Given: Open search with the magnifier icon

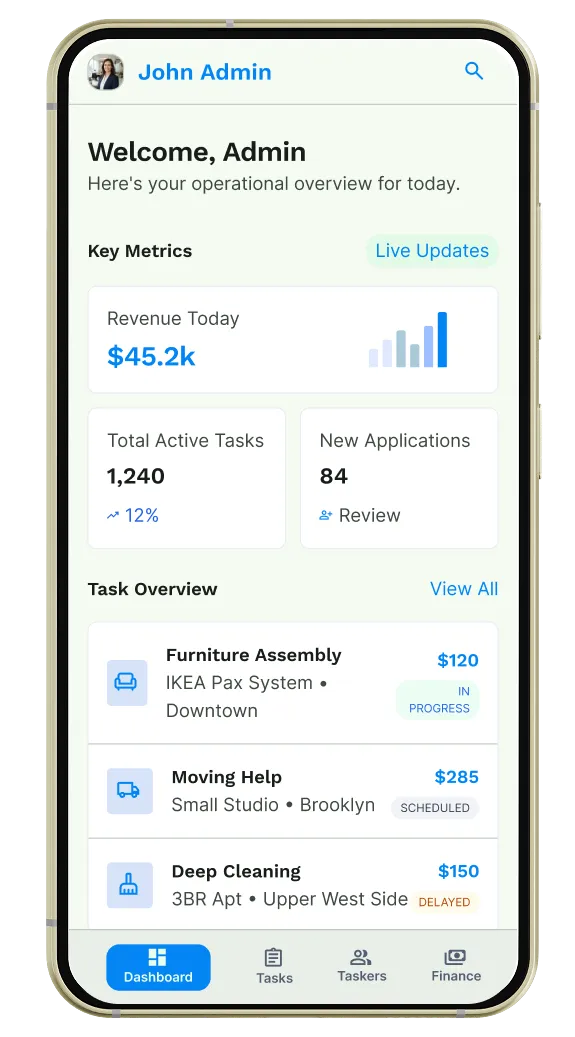Looking at the screenshot, I should 474,71.
